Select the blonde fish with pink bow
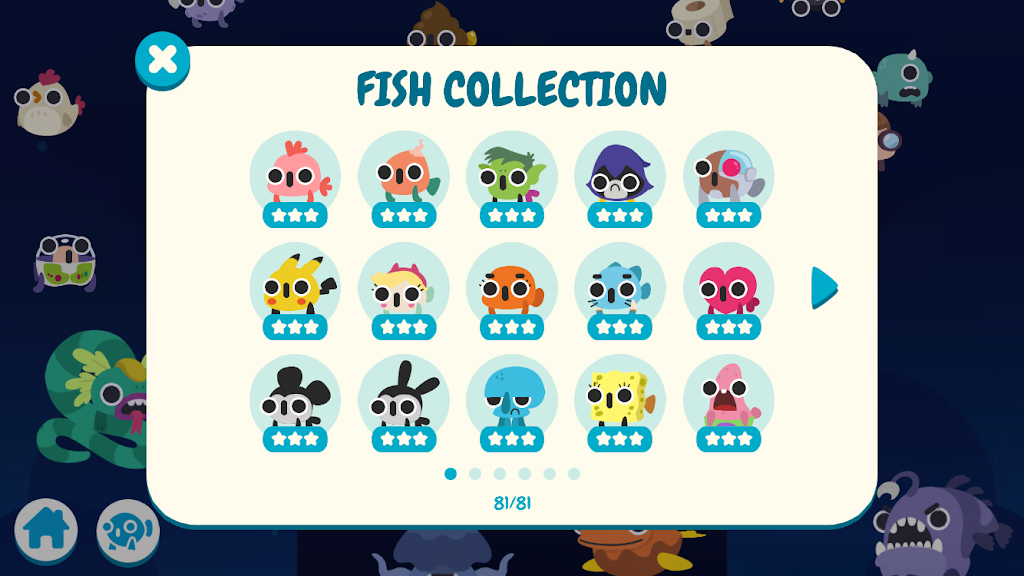 click(403, 288)
